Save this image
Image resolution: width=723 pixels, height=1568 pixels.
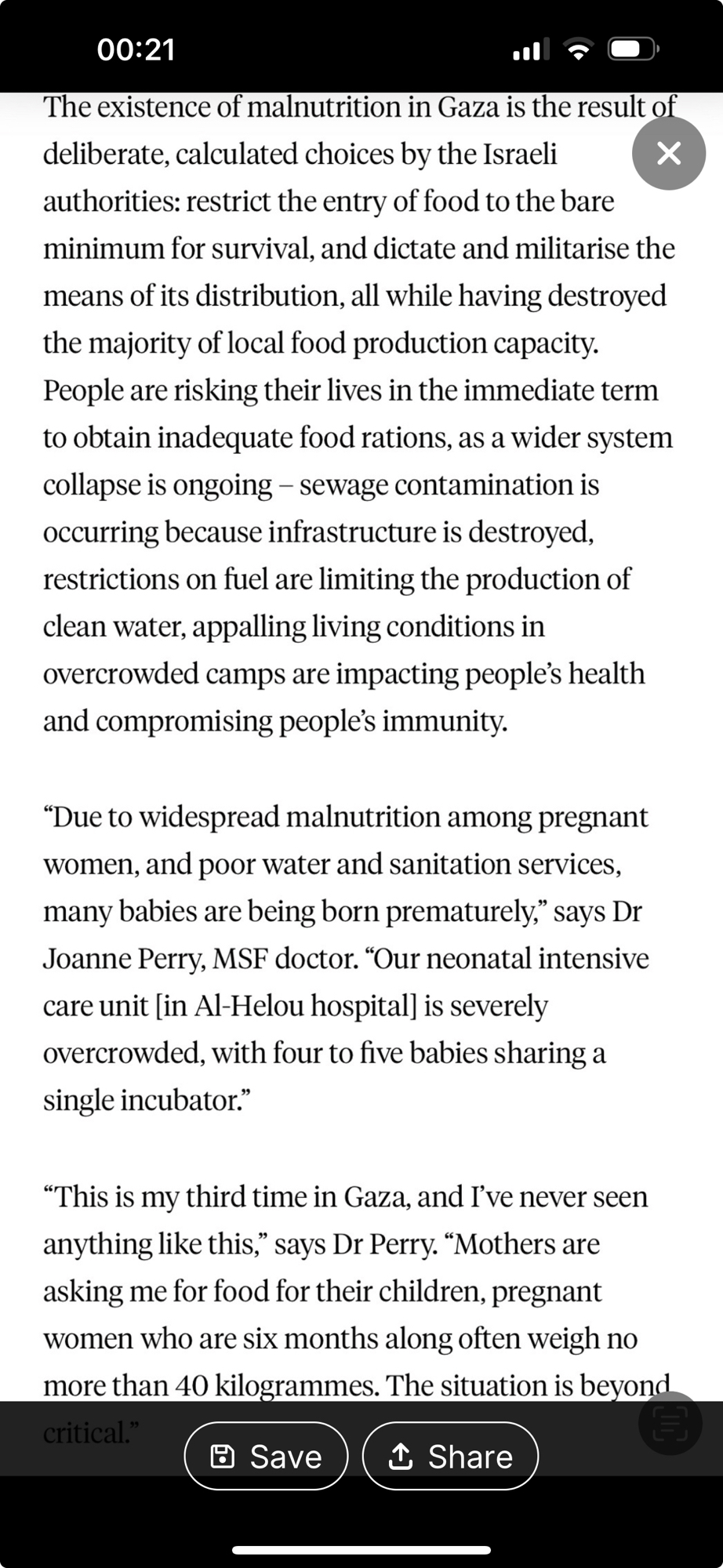[x=266, y=1456]
